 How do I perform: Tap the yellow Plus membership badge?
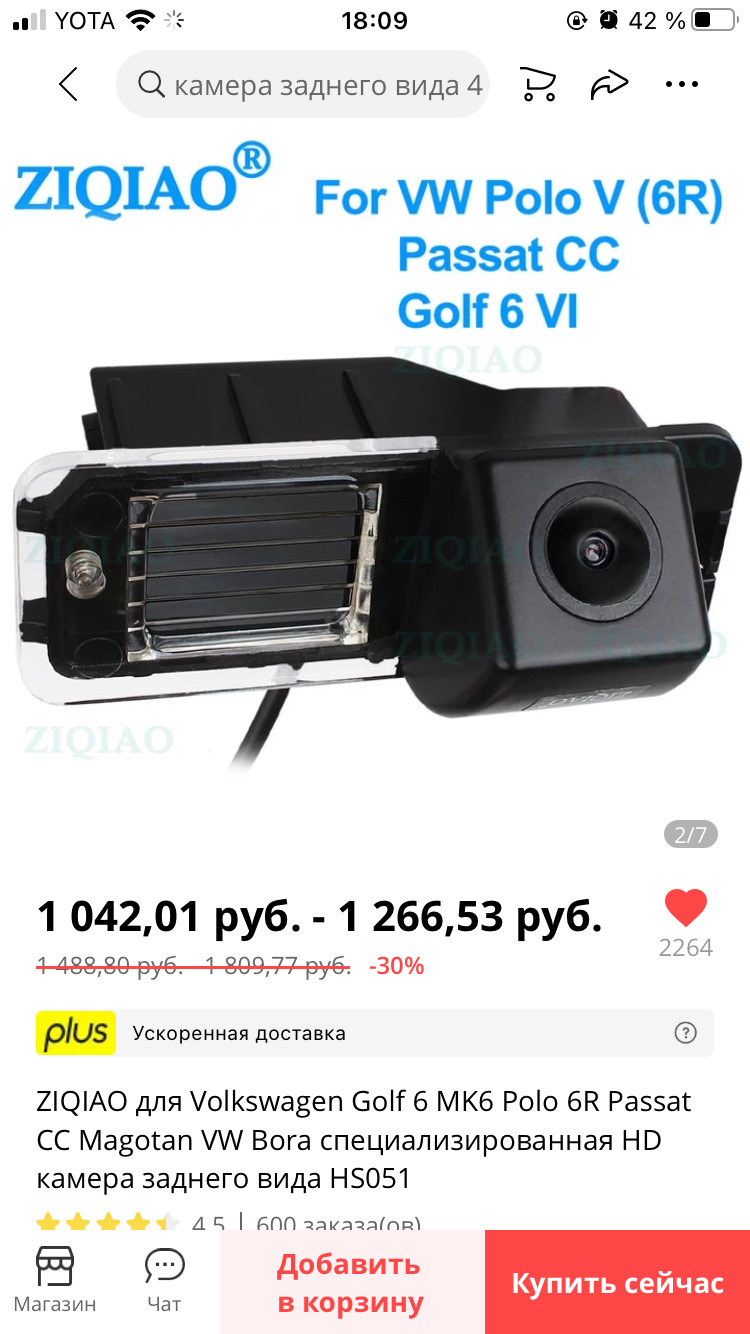76,1032
